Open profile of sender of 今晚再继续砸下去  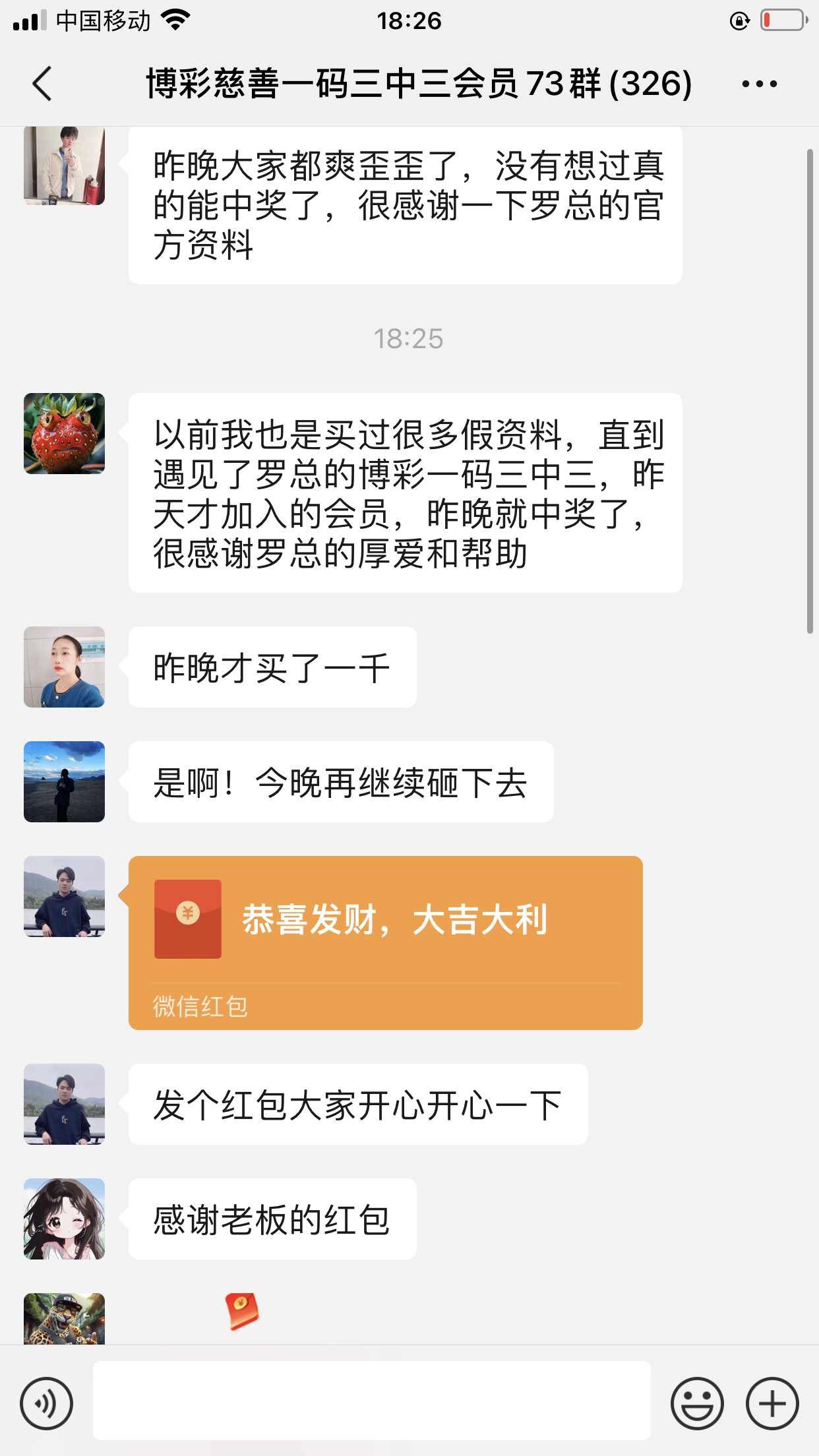pos(64,781)
